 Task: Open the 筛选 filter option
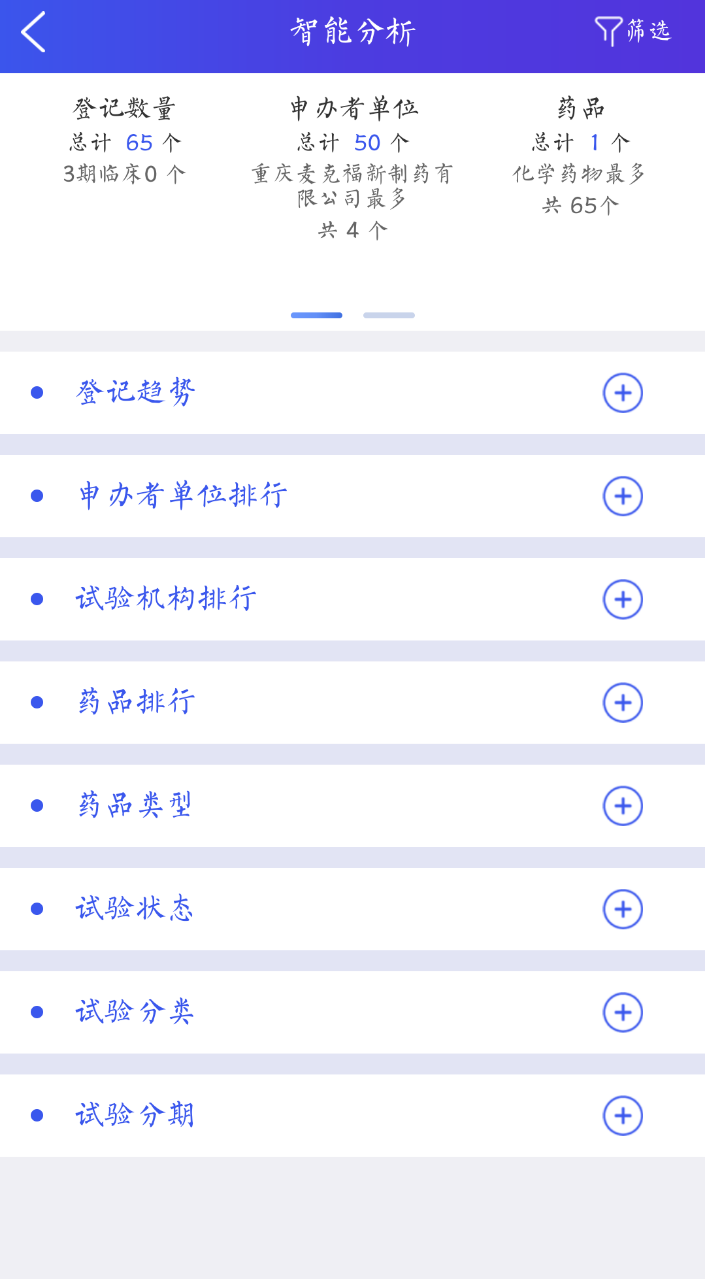point(632,31)
